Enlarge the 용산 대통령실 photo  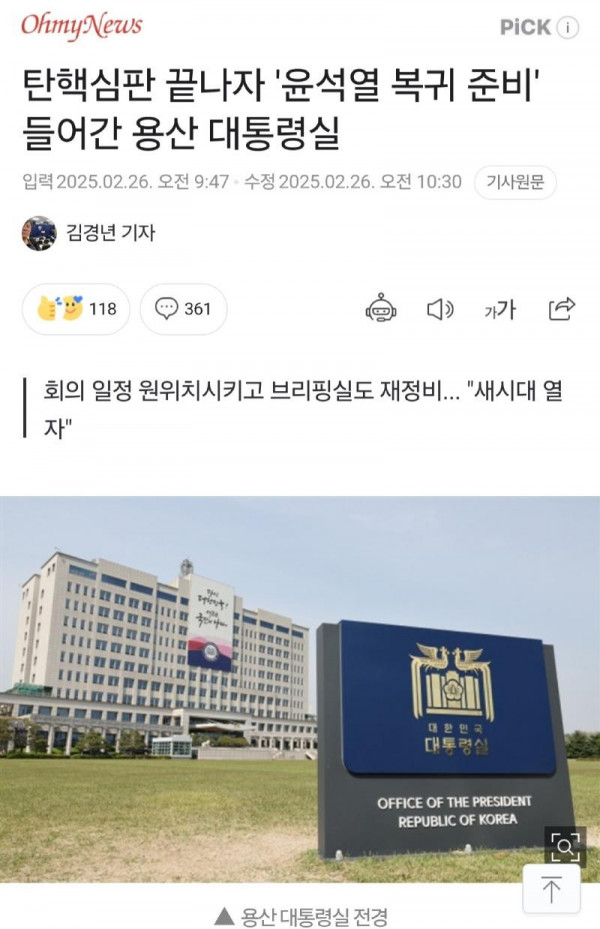(565, 848)
